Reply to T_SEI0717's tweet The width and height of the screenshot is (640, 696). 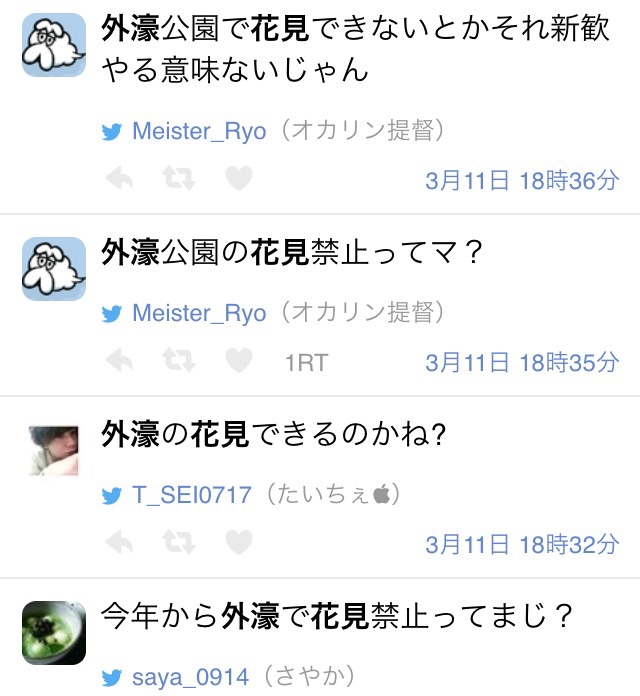(120, 542)
